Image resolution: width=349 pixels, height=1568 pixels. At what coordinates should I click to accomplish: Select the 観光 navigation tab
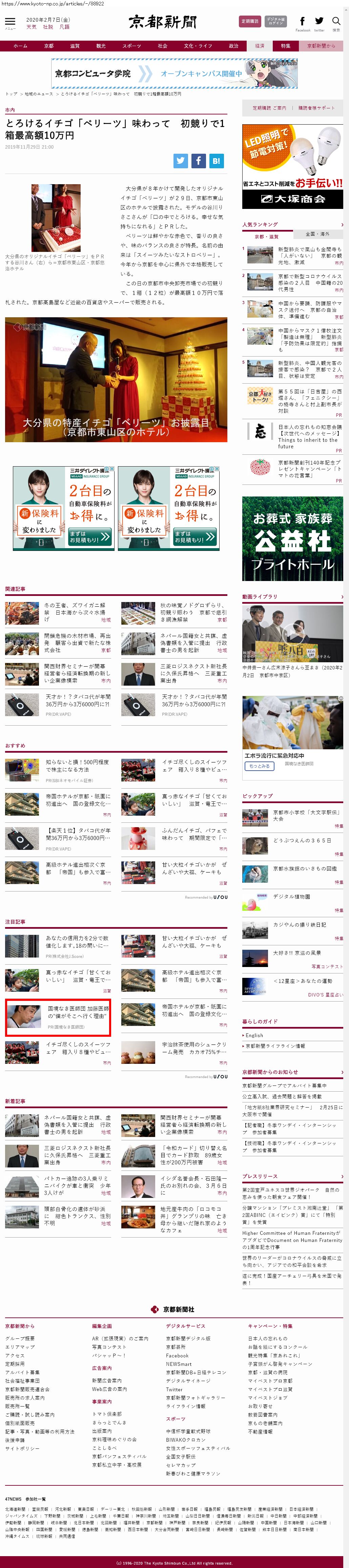[101, 46]
